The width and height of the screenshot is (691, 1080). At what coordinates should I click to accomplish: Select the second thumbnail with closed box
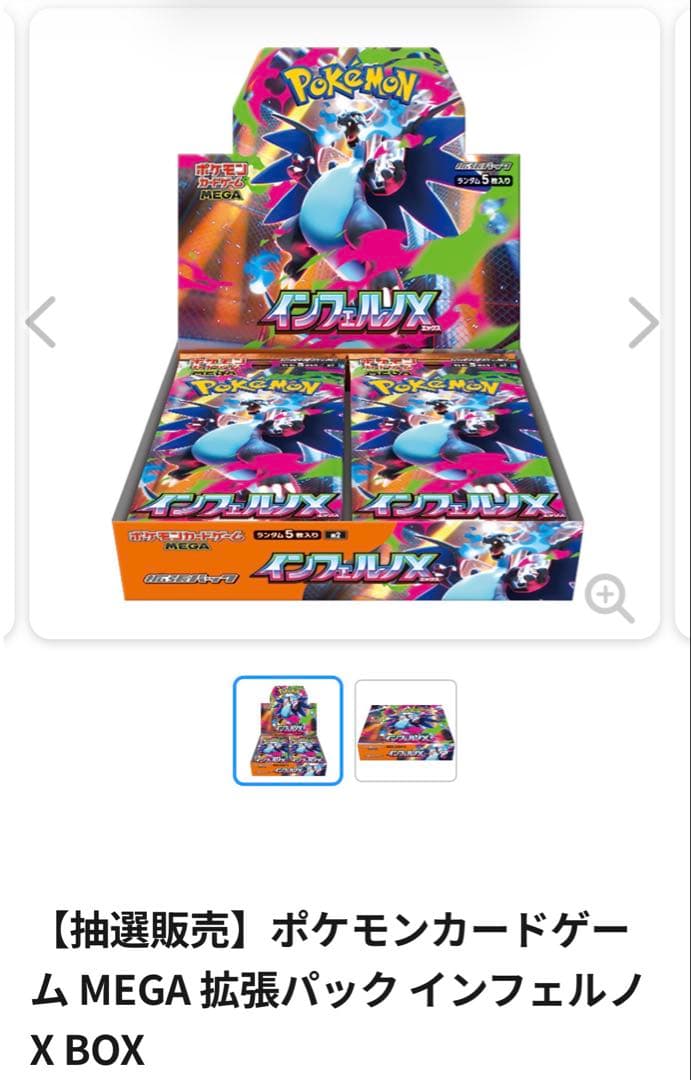[x=405, y=730]
